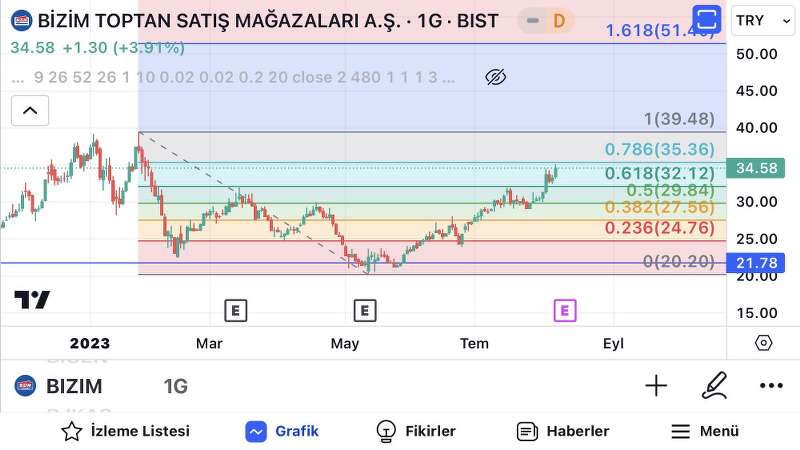The width and height of the screenshot is (800, 450).
Task: Open the E event marker near May
Action: pyautogui.click(x=365, y=311)
